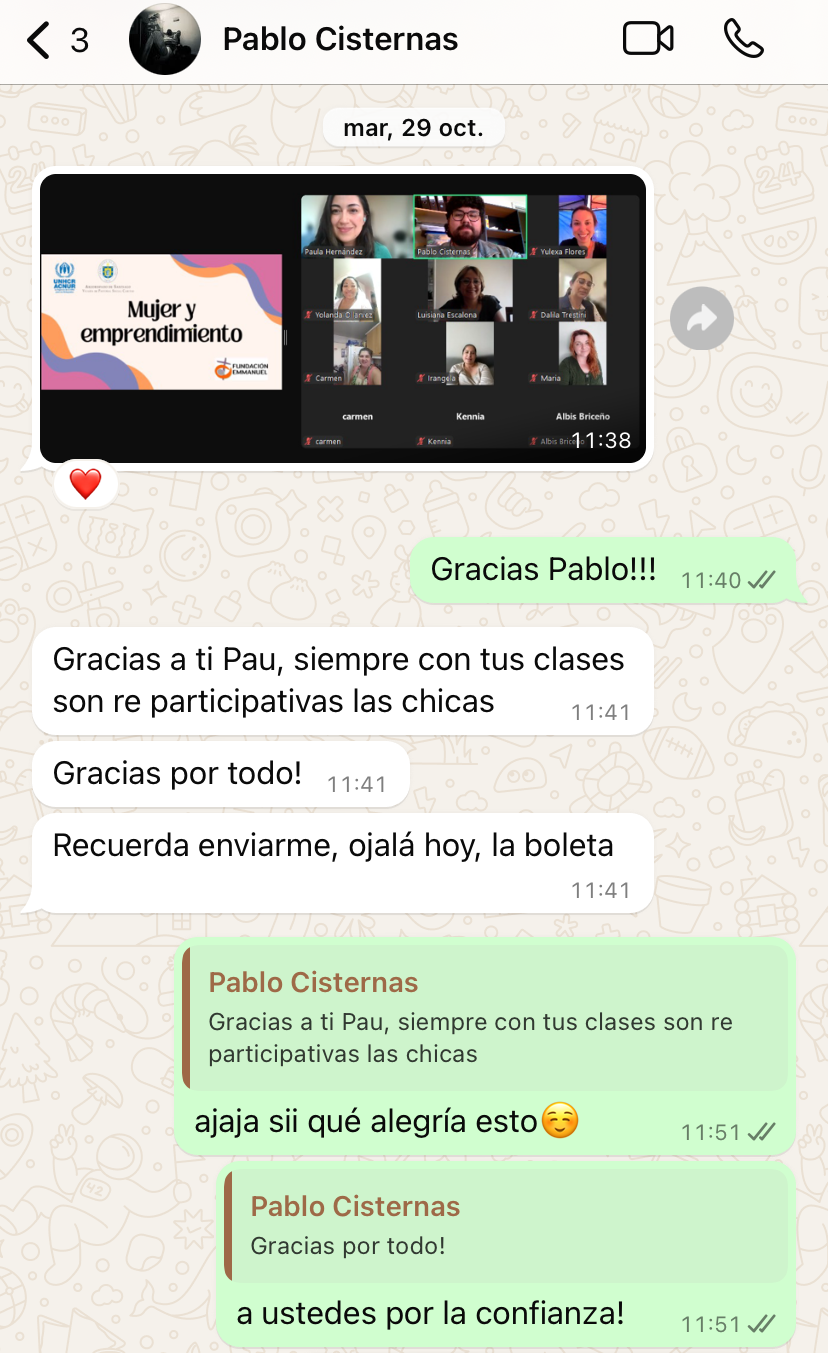Forward the shared meeting photo
This screenshot has width=828, height=1353.
[x=701, y=319]
